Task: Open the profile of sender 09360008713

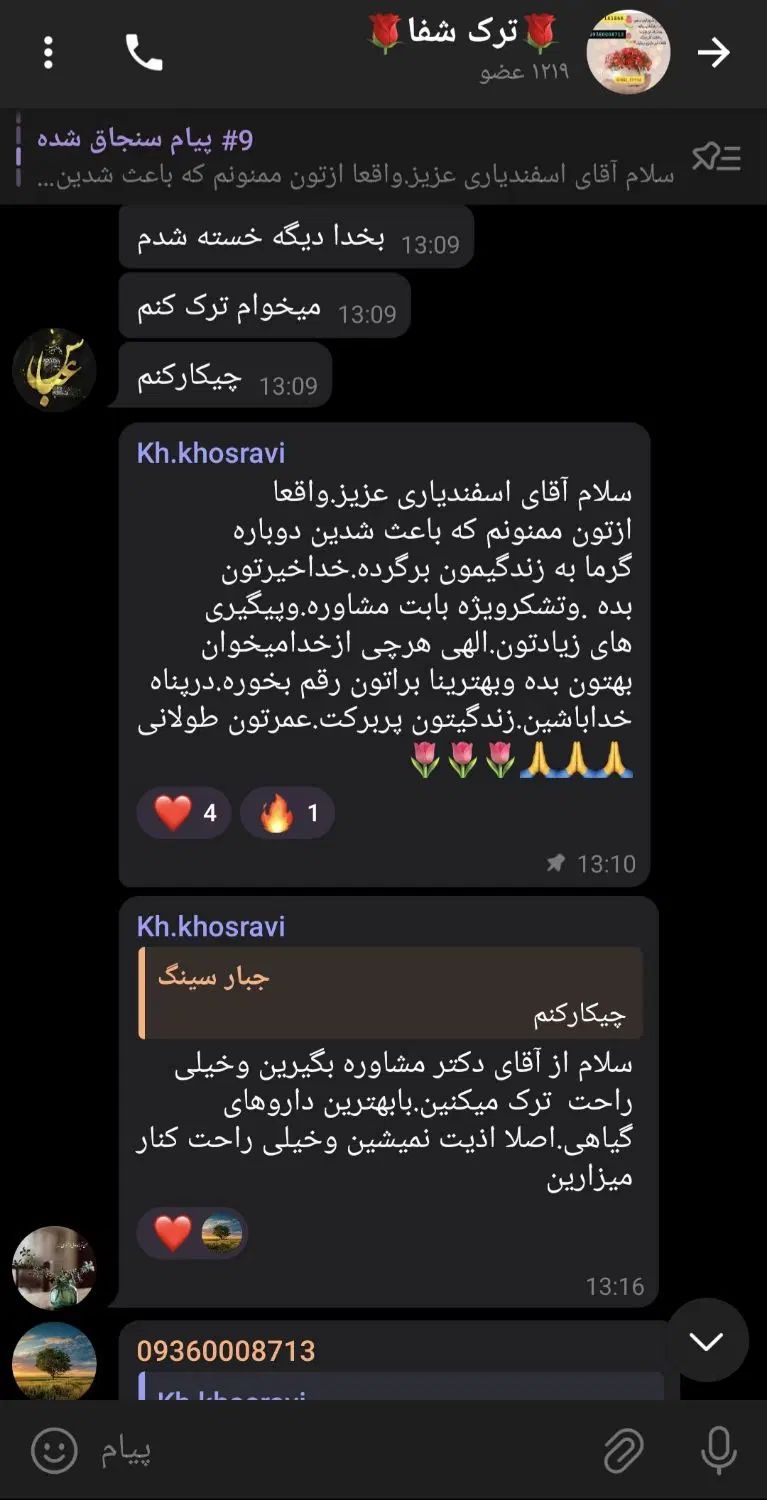Action: click(226, 1351)
